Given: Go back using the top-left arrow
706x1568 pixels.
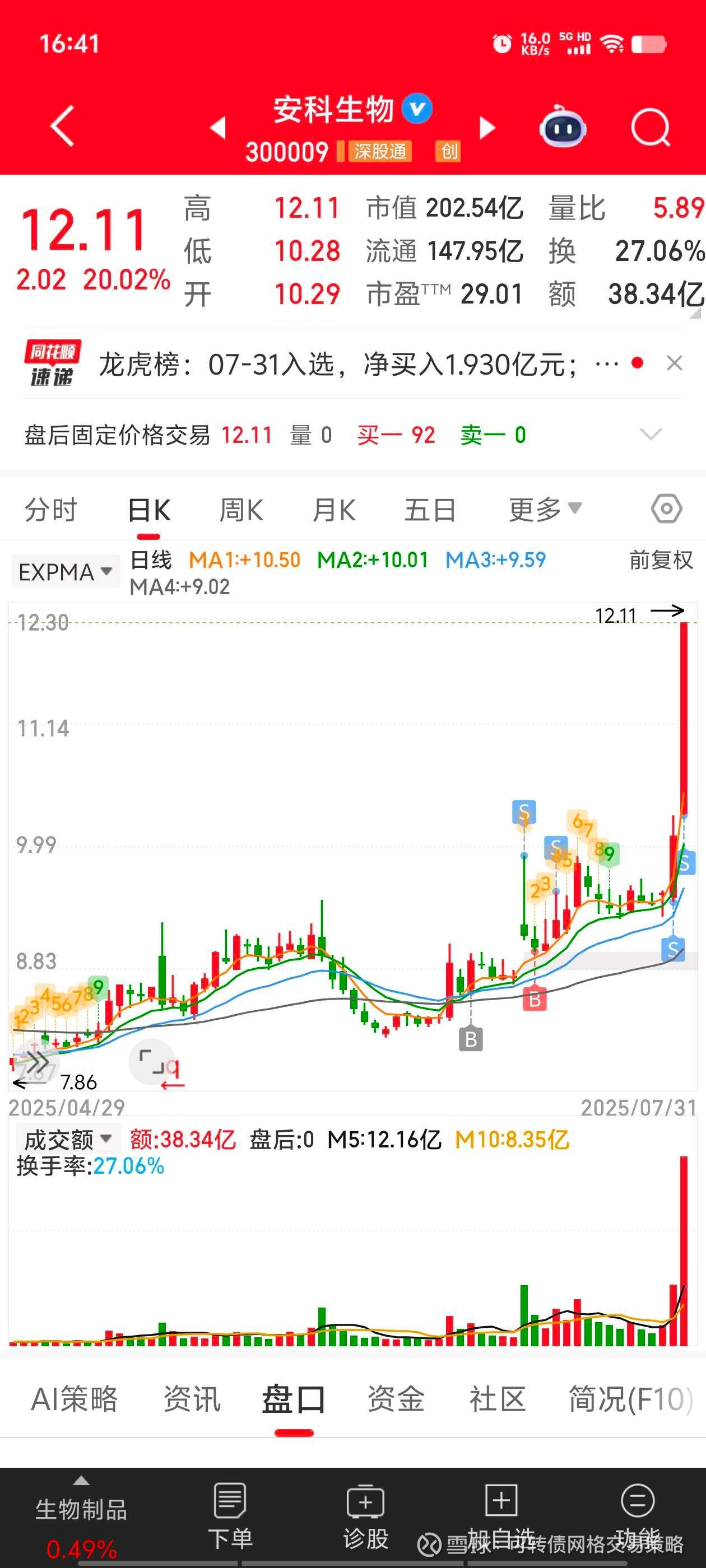Looking at the screenshot, I should pos(62,126).
